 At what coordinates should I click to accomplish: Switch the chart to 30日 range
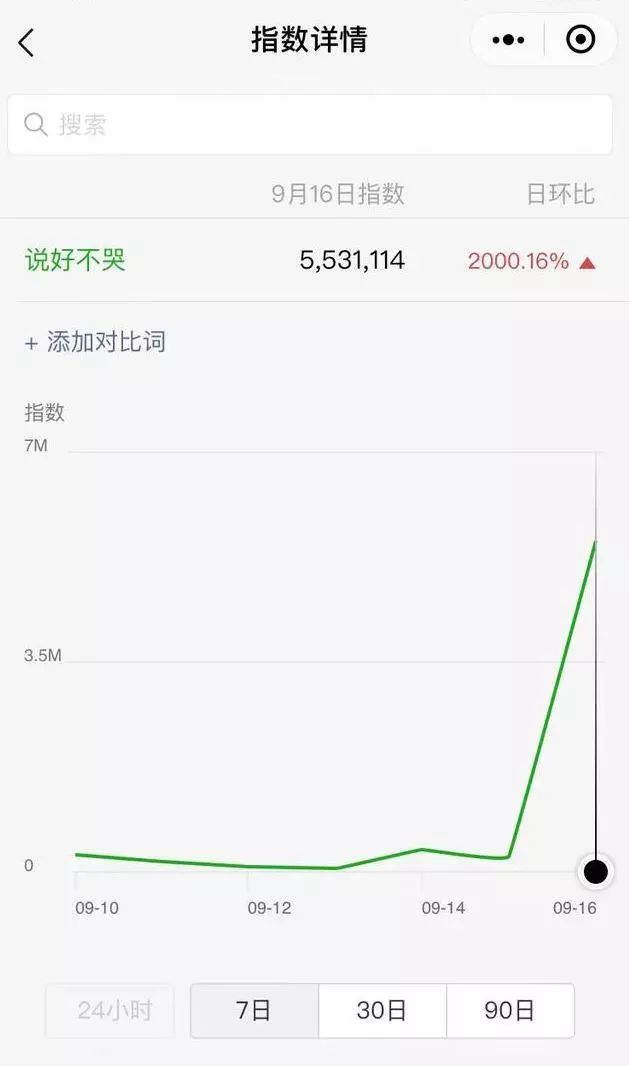pos(382,1011)
